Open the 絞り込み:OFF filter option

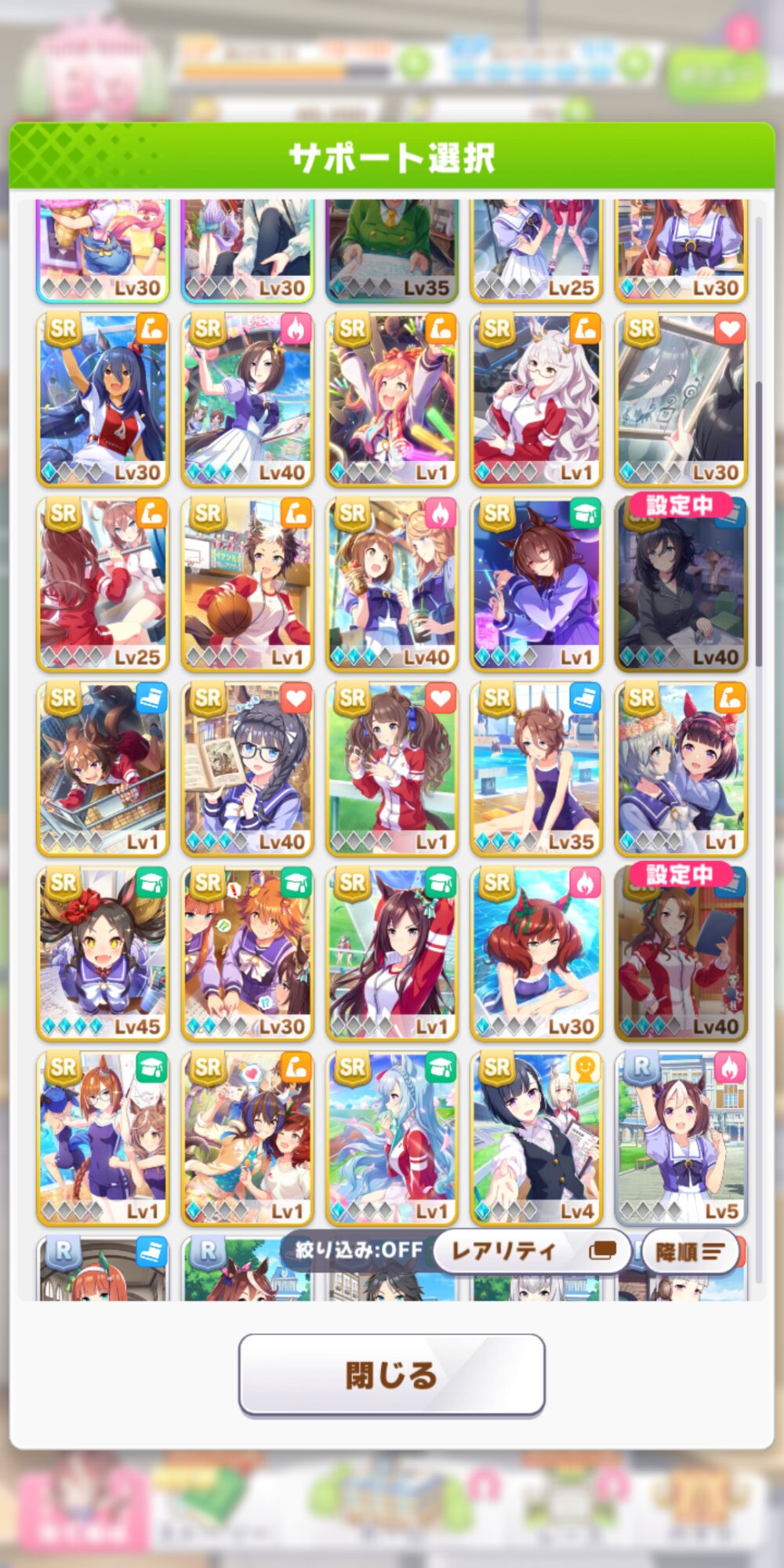coord(358,1250)
